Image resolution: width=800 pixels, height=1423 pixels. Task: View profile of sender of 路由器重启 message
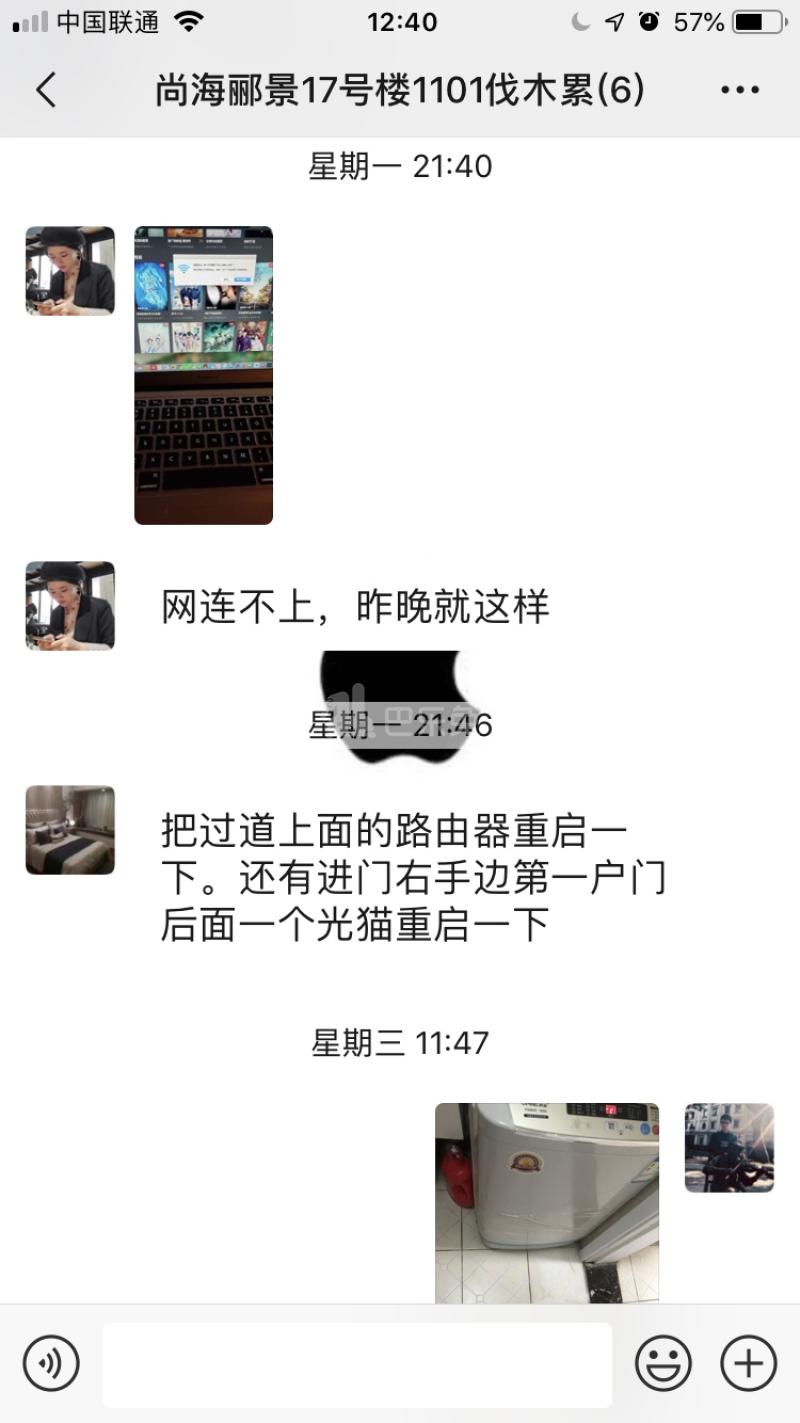pos(70,830)
